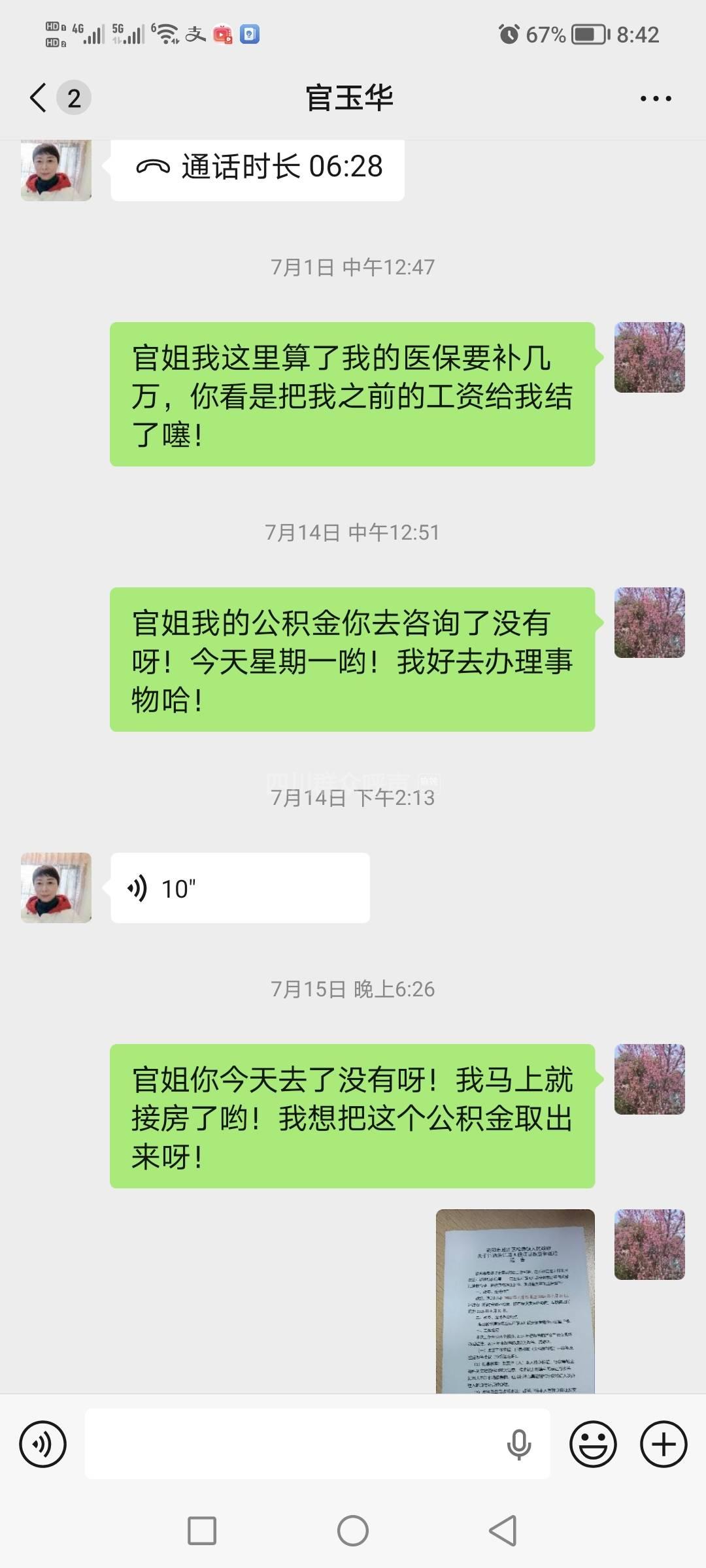Play the 10-second voice message

239,888
